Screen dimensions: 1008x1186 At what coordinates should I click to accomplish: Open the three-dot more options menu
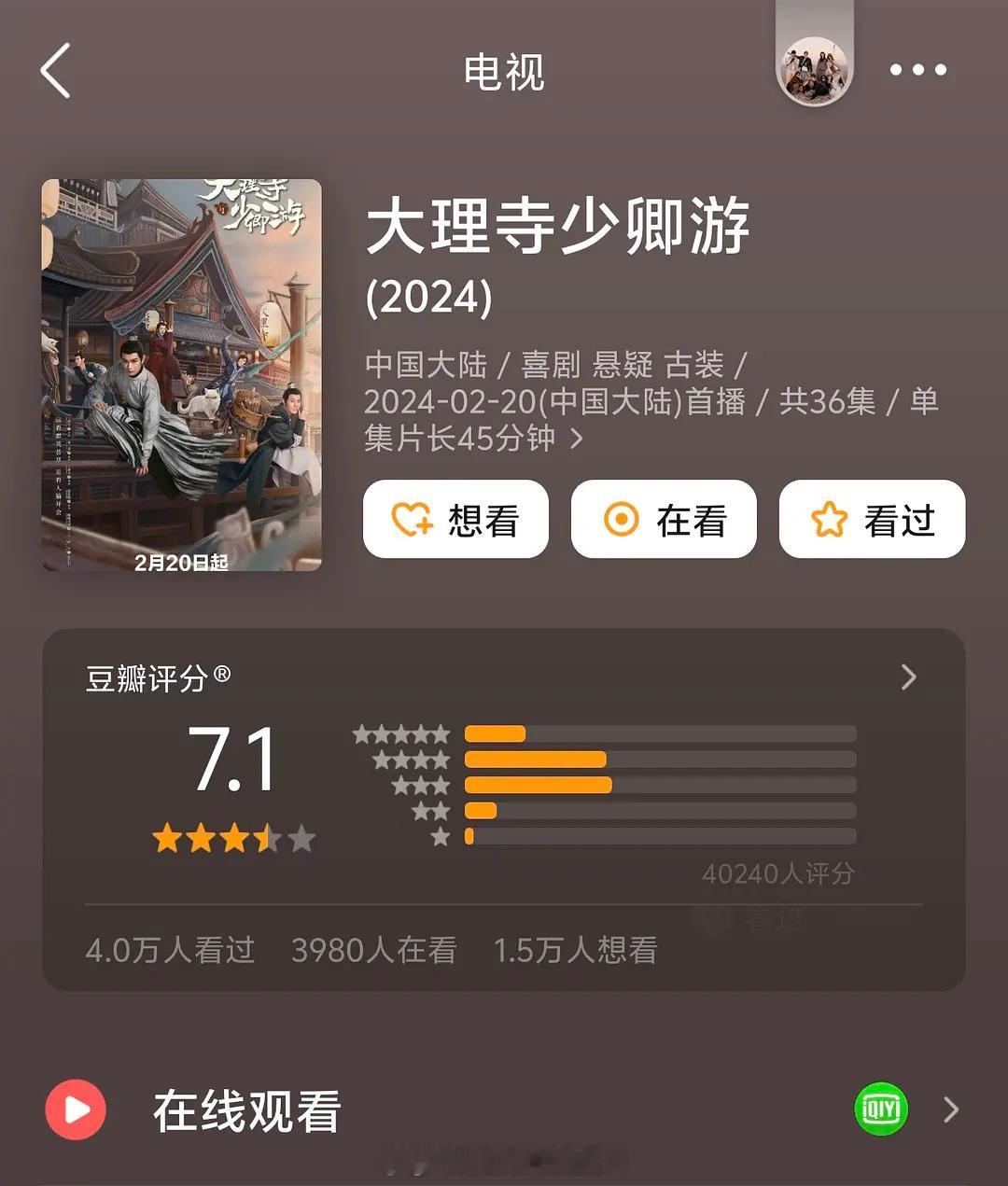click(x=917, y=67)
